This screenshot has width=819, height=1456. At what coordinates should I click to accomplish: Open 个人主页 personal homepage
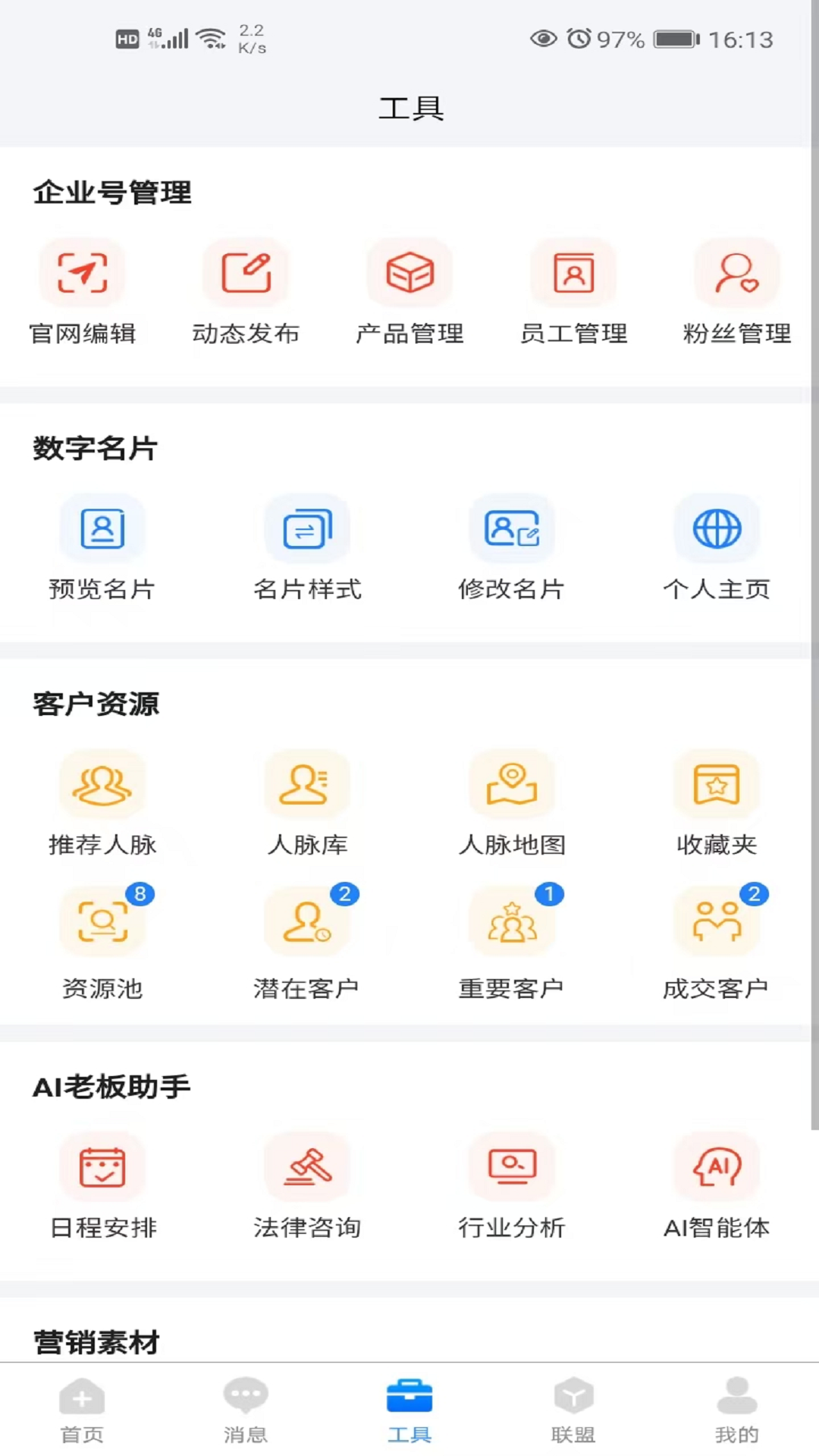pyautogui.click(x=717, y=548)
